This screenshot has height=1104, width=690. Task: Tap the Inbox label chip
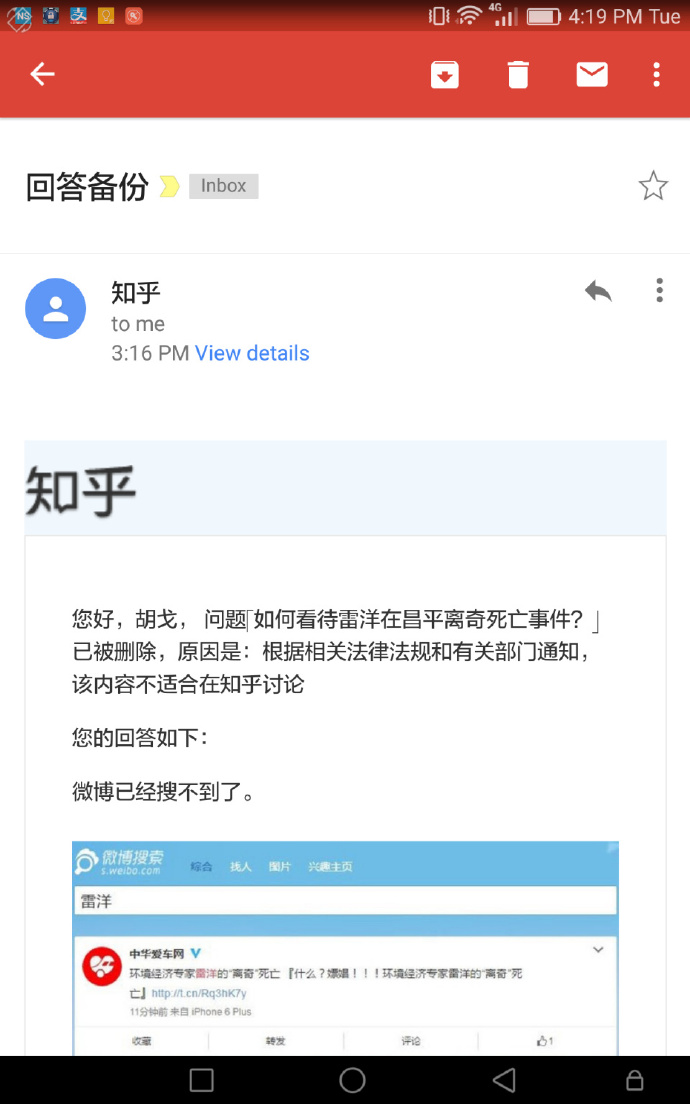(x=223, y=186)
